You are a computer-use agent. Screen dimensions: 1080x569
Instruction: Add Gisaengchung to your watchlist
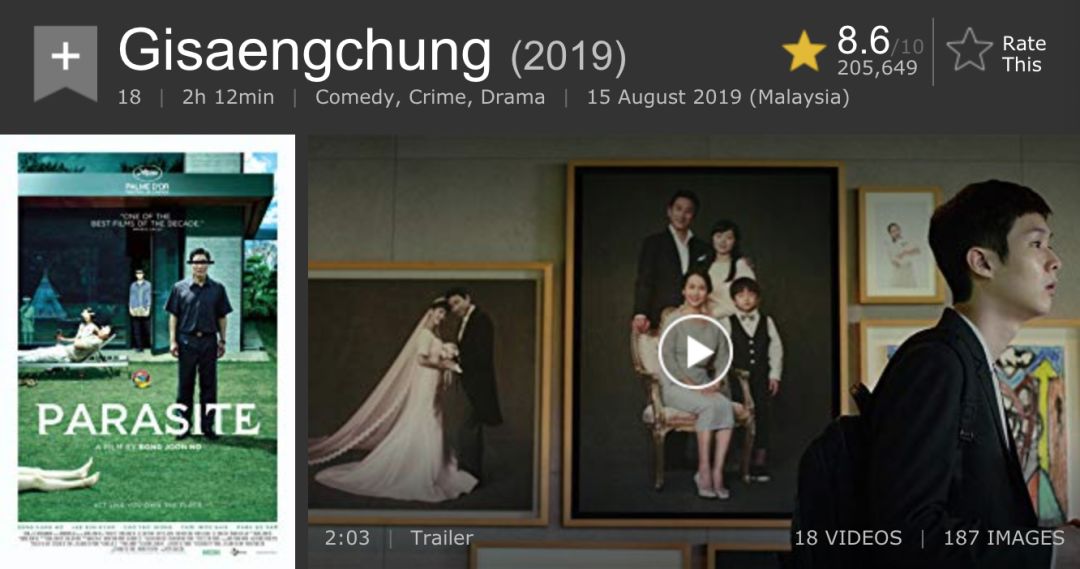(x=65, y=58)
